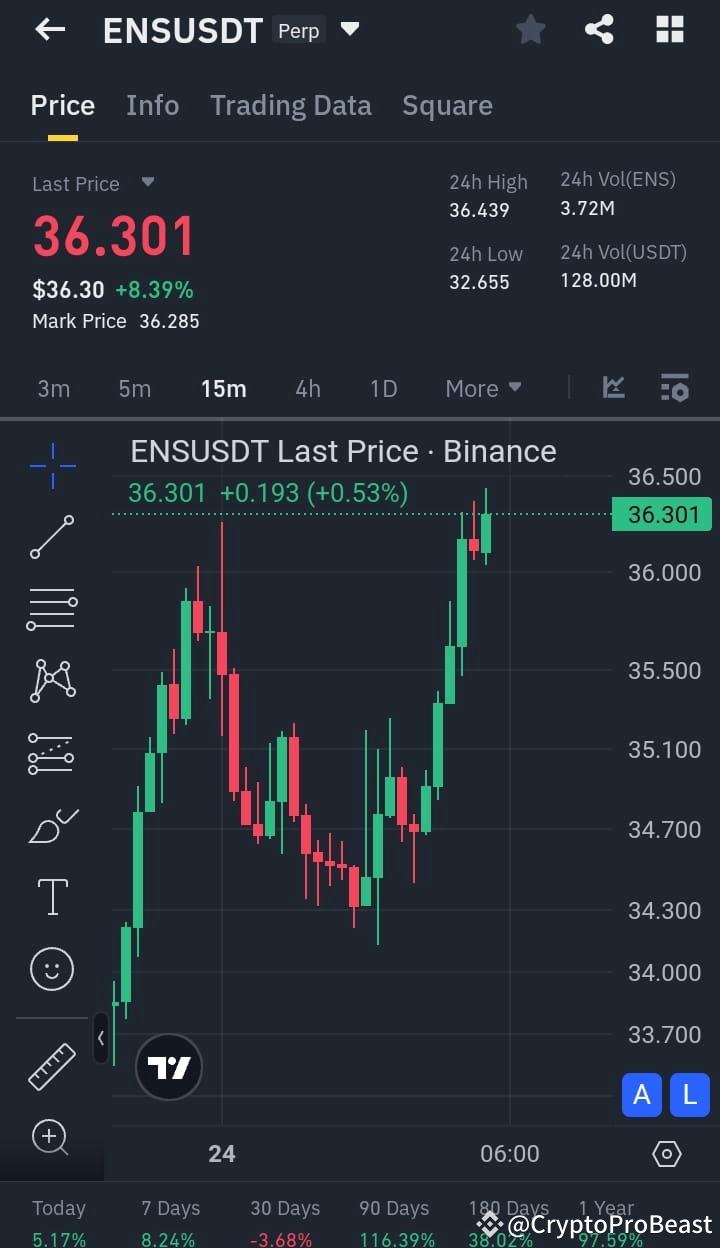
Task: Select the XABCD pattern tool
Action: pos(52,681)
